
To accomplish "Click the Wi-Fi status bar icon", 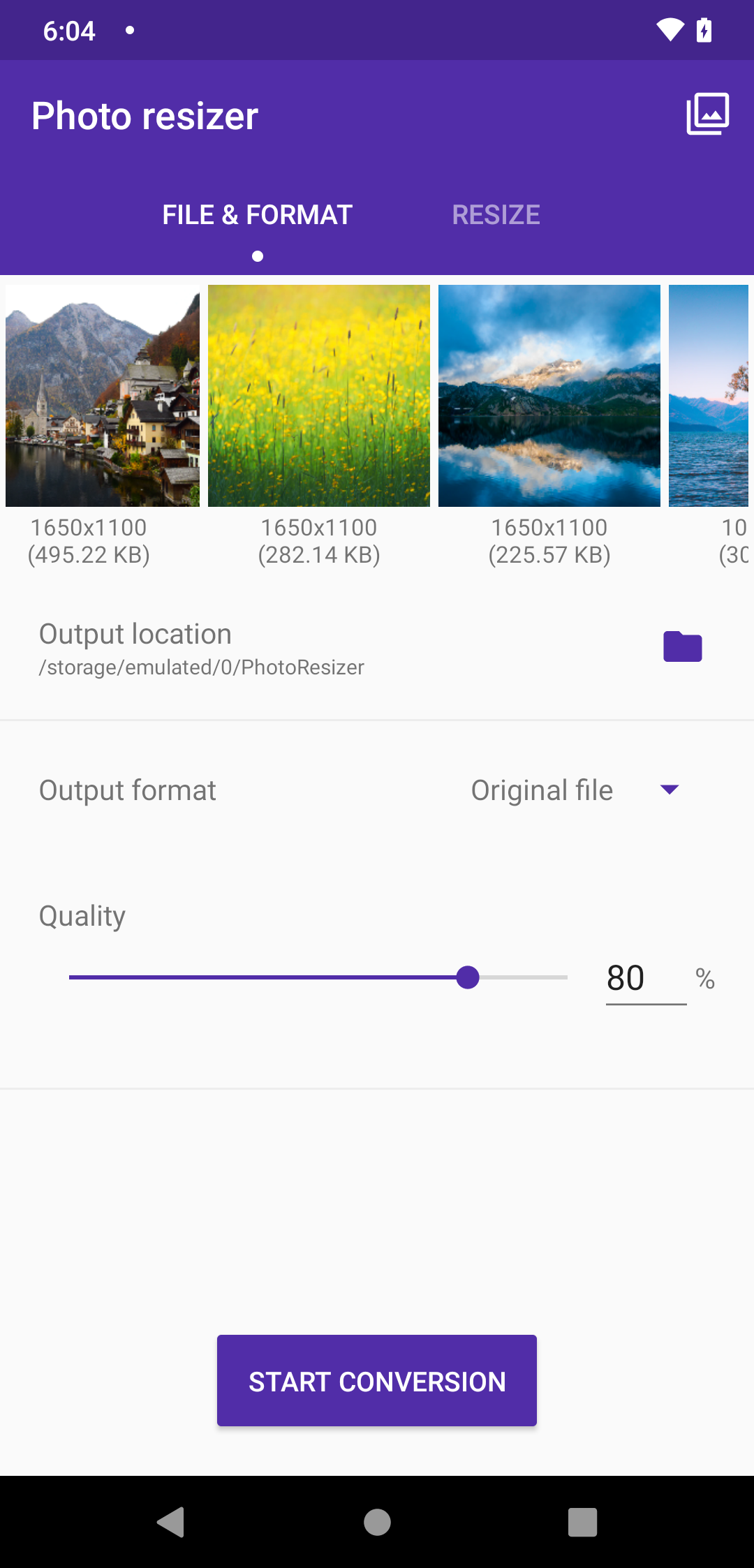I will click(670, 30).
